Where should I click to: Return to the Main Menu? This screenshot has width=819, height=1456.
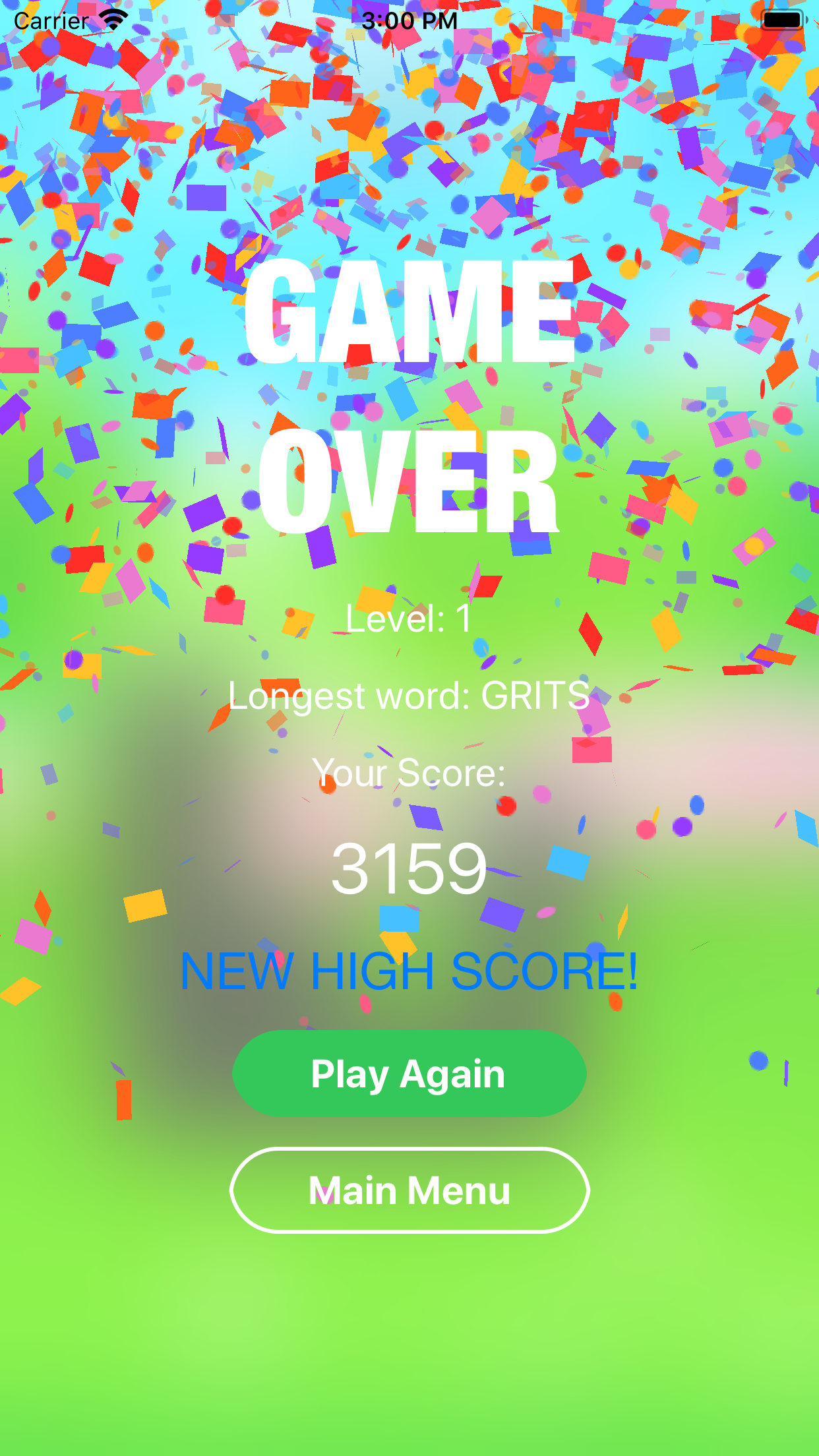coord(409,1190)
